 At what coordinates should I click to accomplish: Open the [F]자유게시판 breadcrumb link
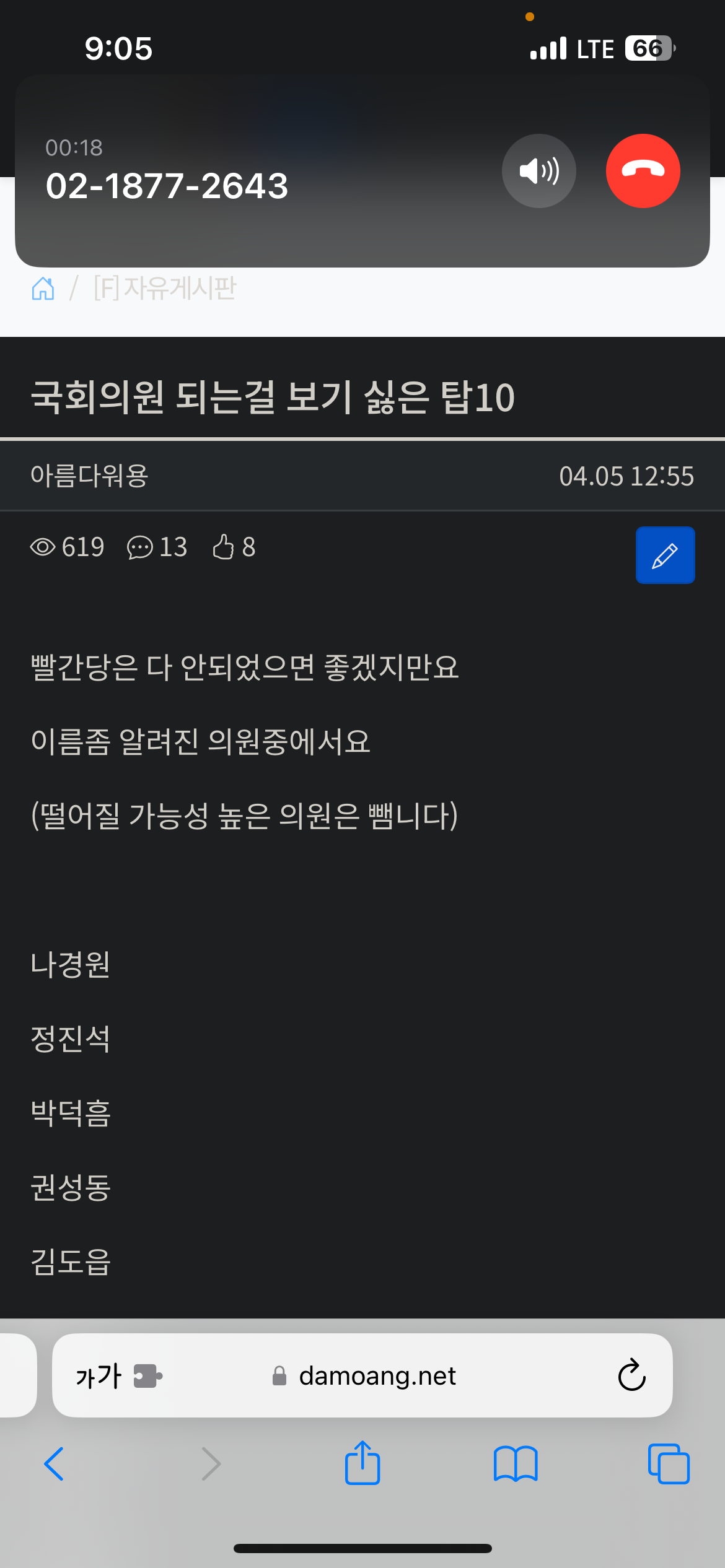[165, 288]
